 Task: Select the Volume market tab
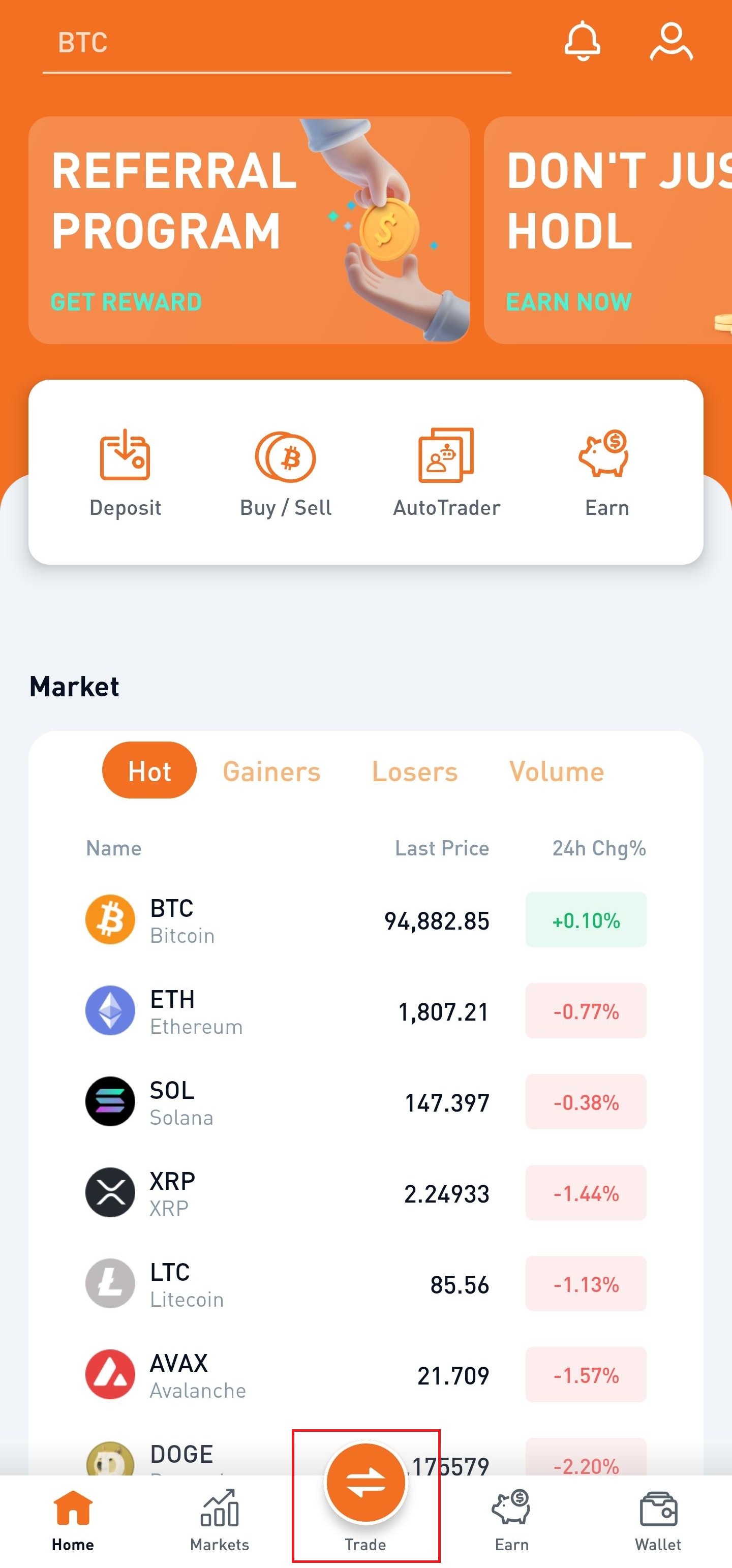pos(557,771)
